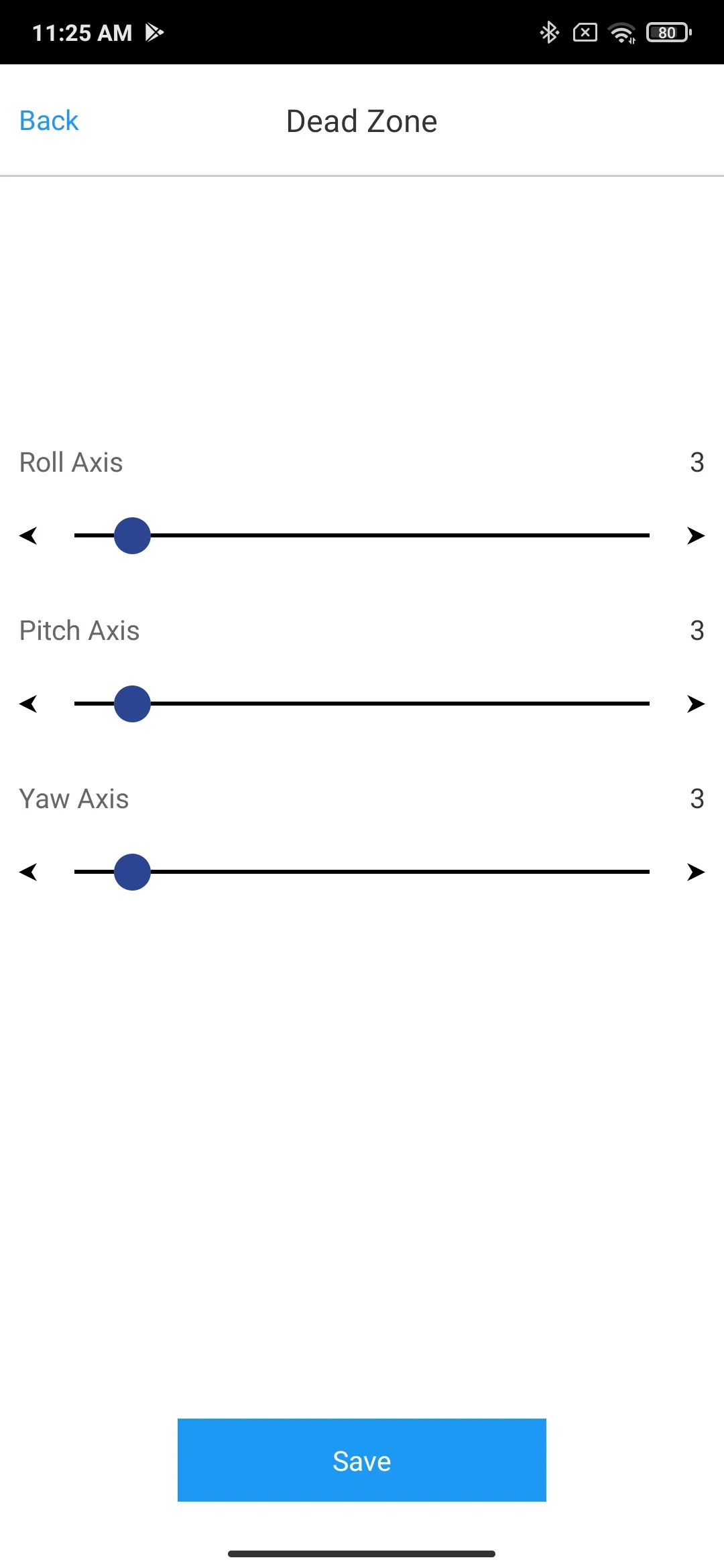Image resolution: width=724 pixels, height=1568 pixels.
Task: Click the SIM card status icon
Action: coord(584,31)
